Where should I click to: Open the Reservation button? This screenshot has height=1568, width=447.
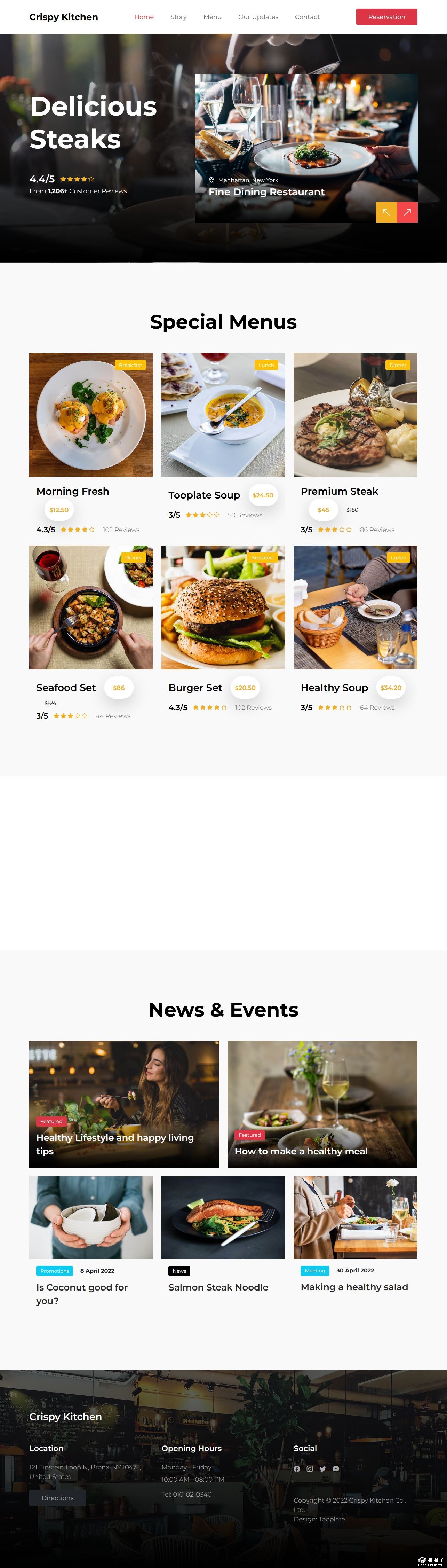click(386, 17)
